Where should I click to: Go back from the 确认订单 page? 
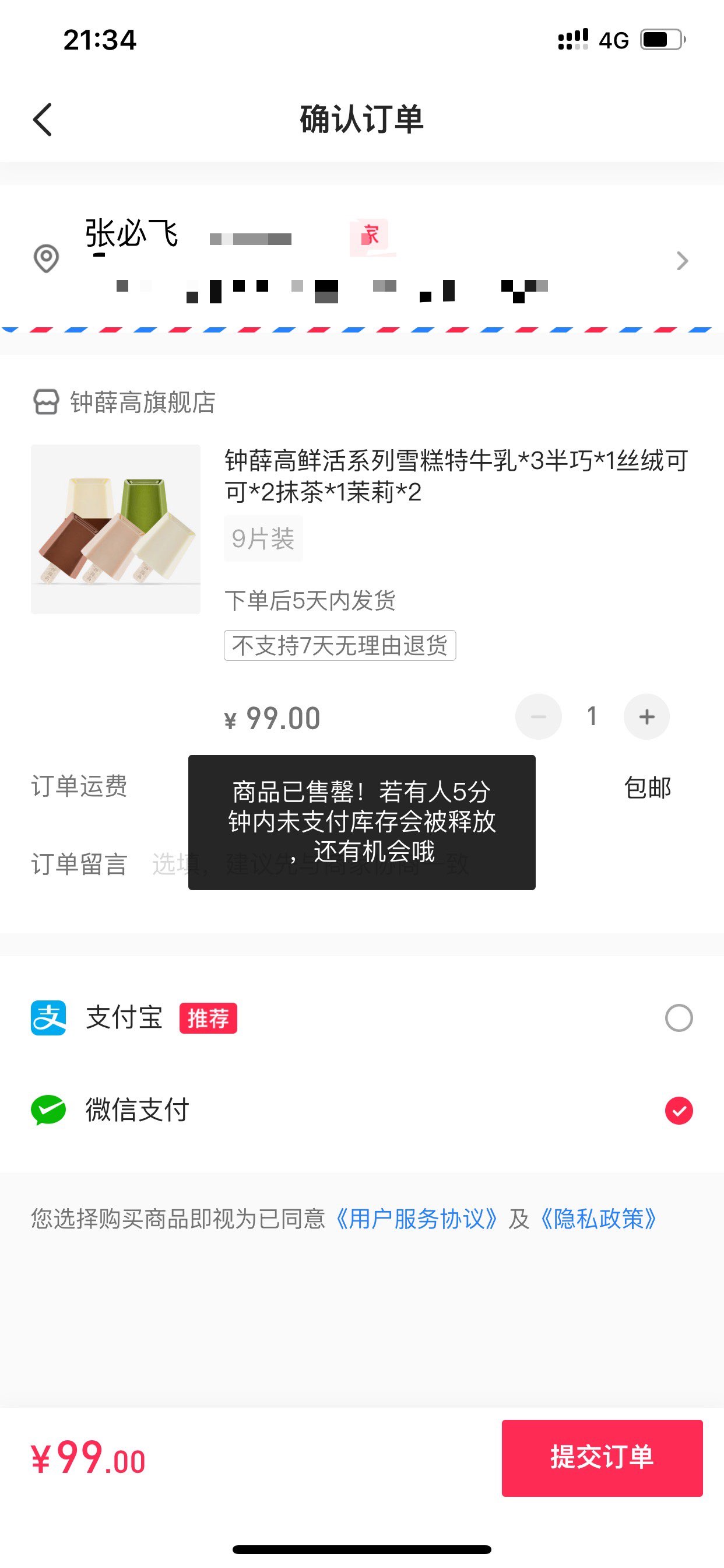[x=43, y=120]
